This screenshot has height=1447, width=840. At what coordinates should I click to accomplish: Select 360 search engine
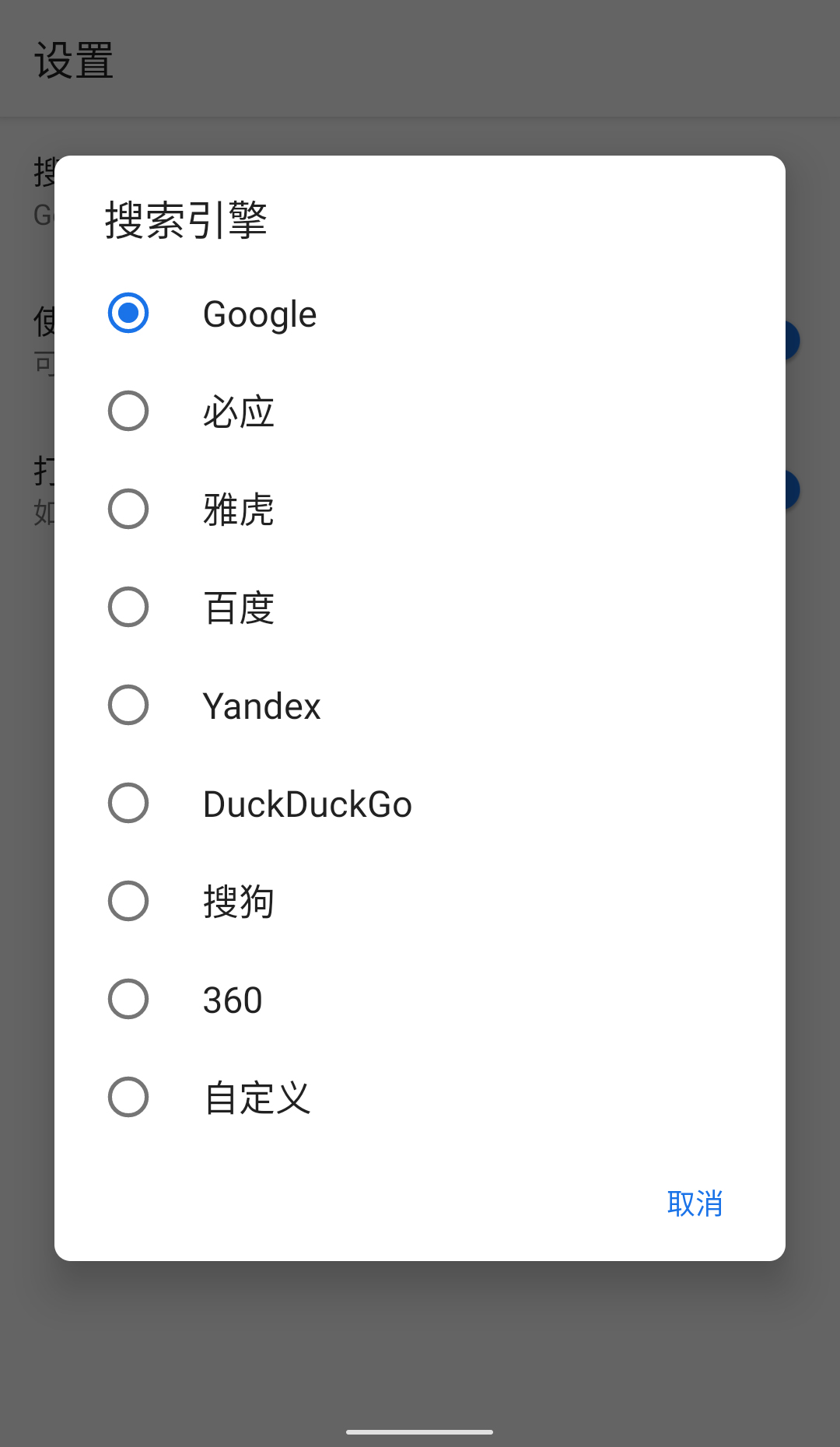pos(128,999)
